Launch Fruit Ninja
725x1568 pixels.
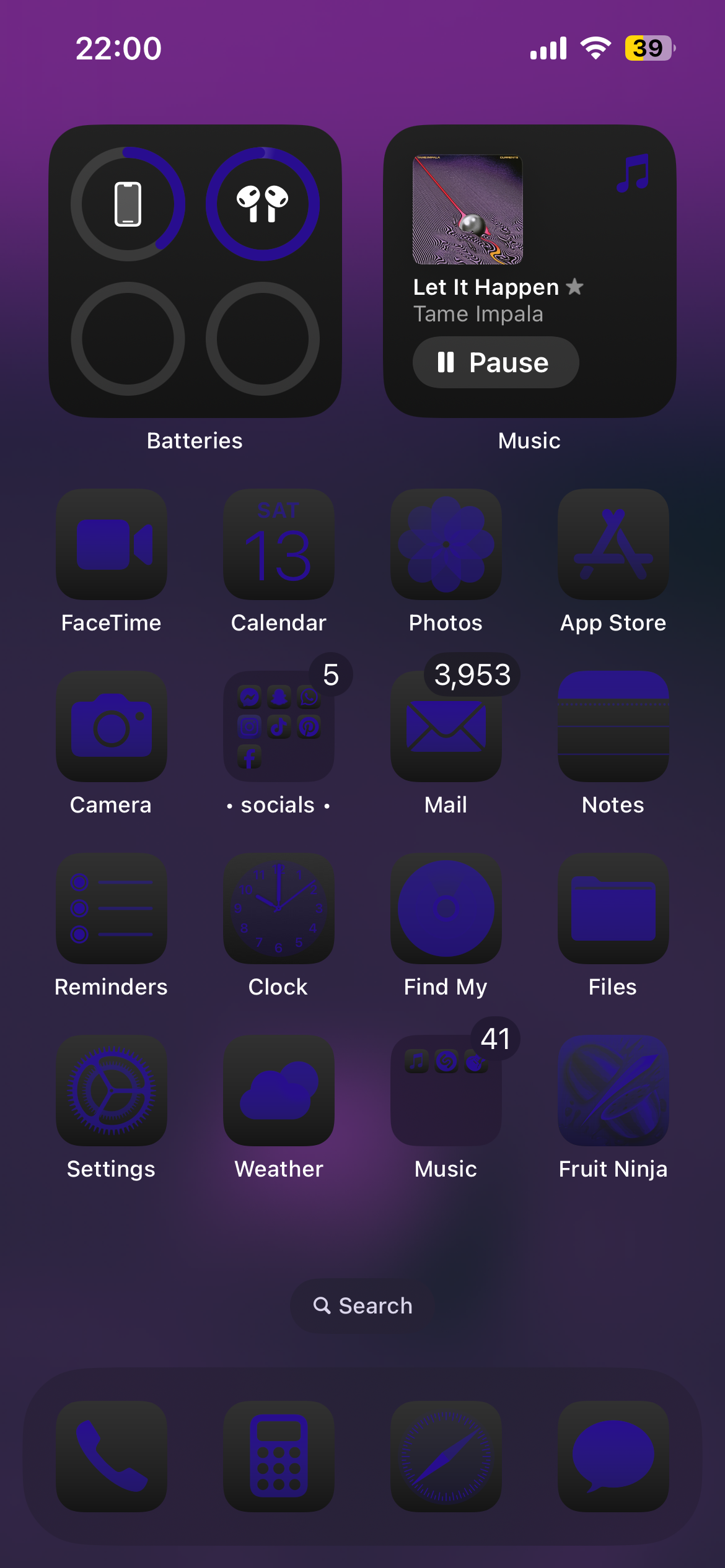[613, 1091]
